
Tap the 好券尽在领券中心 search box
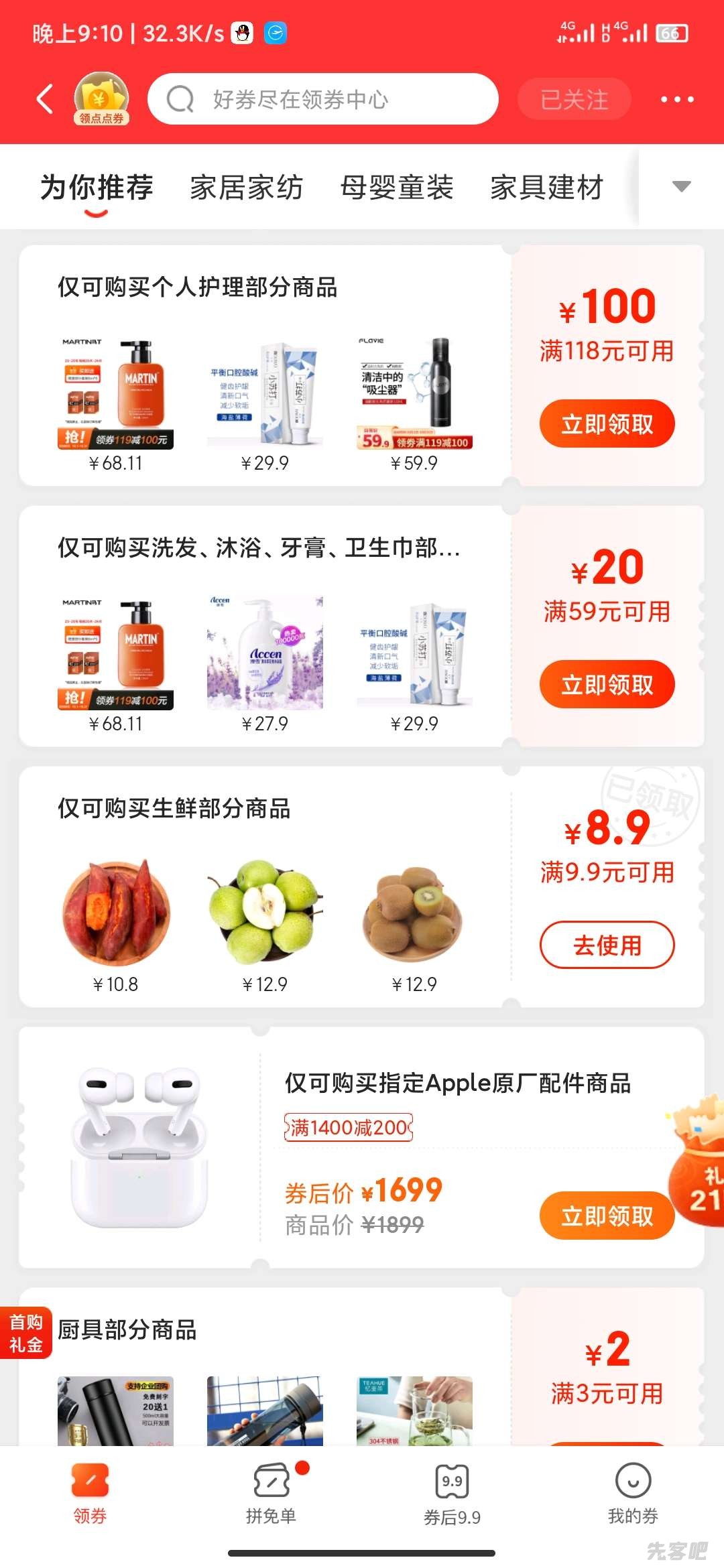pos(322,99)
